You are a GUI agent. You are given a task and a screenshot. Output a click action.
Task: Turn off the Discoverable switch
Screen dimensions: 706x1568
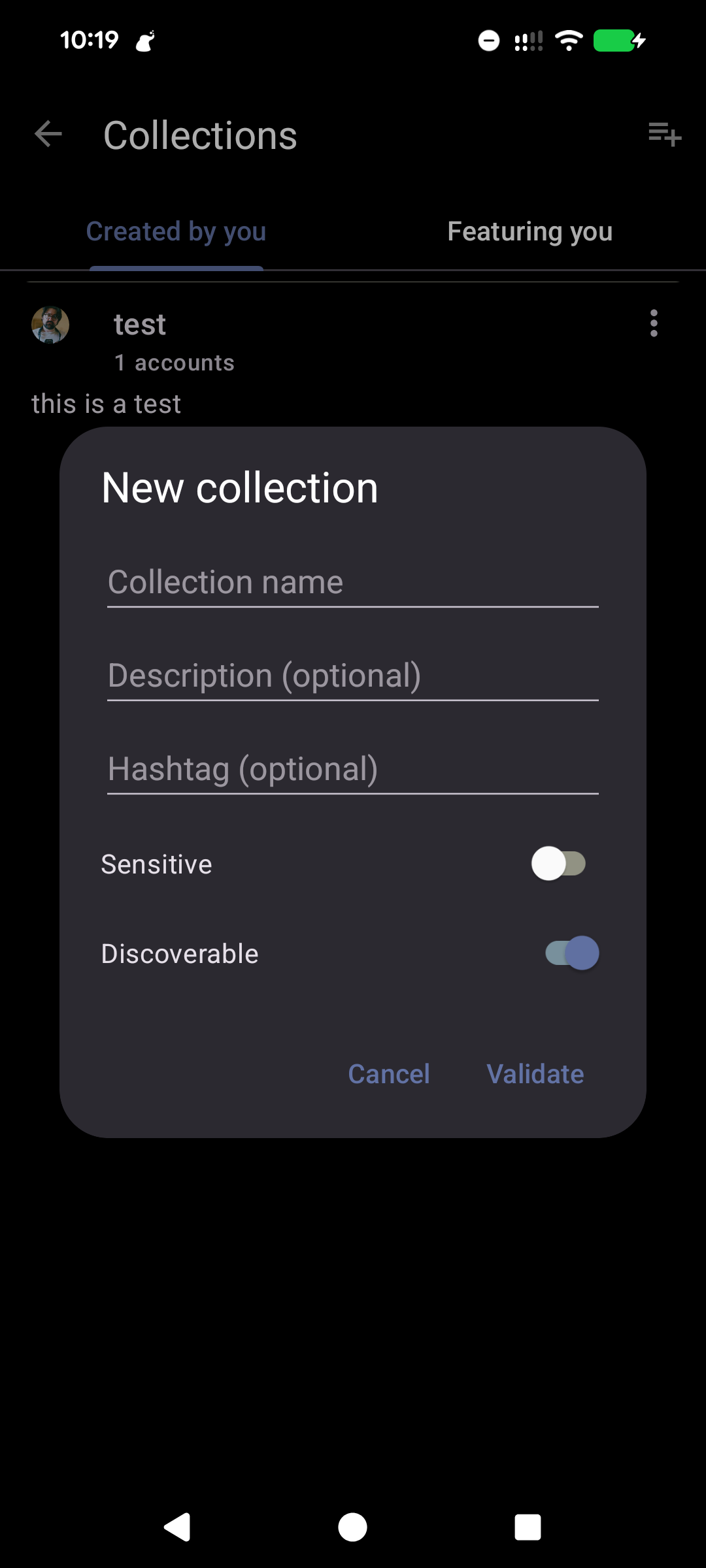573,953
